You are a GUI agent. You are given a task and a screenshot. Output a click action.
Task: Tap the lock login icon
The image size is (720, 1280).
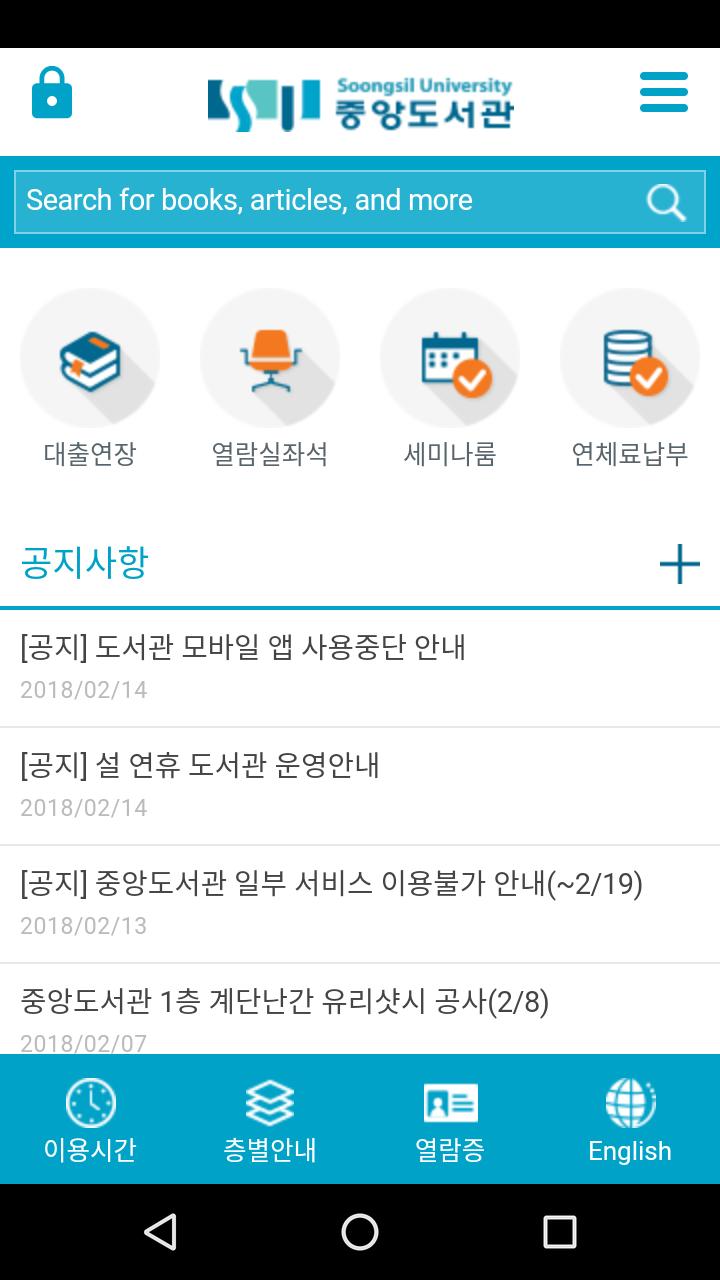coord(52,94)
